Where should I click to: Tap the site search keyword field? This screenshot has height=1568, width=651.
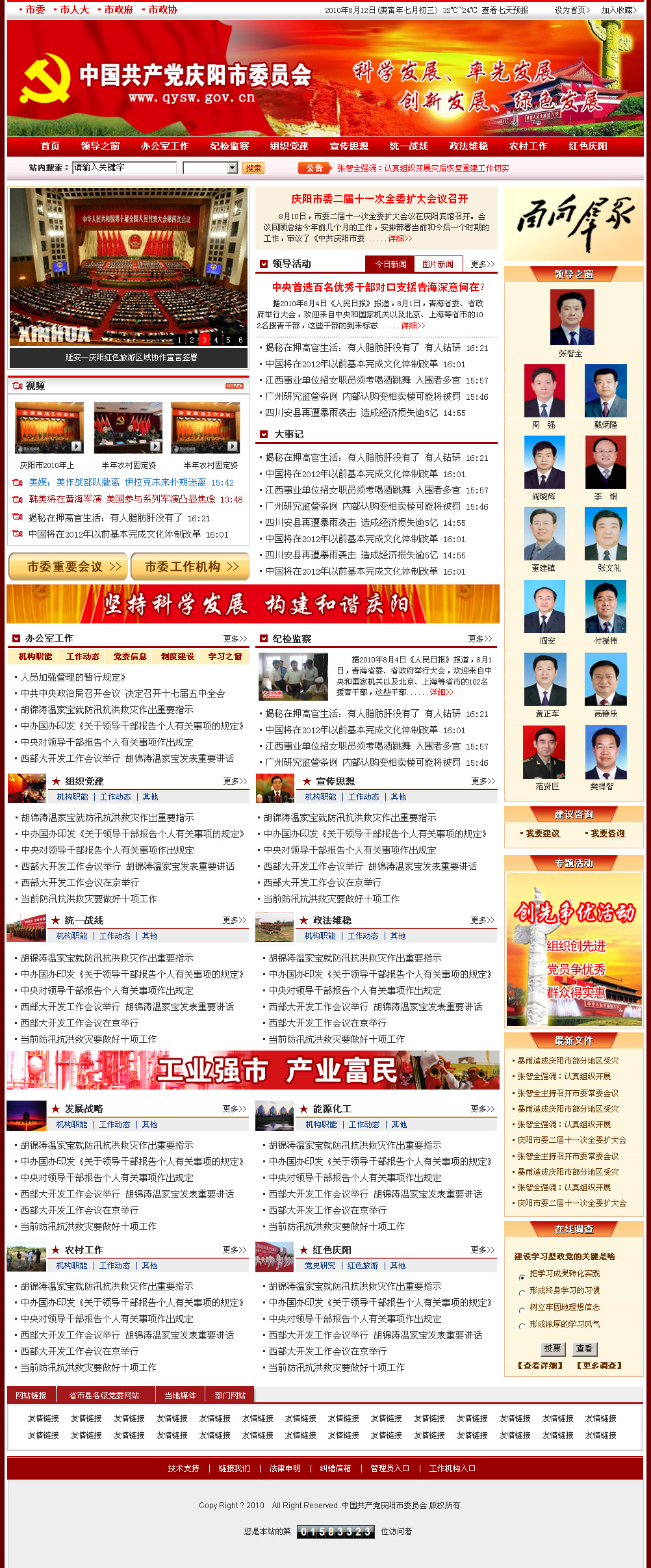[x=124, y=168]
